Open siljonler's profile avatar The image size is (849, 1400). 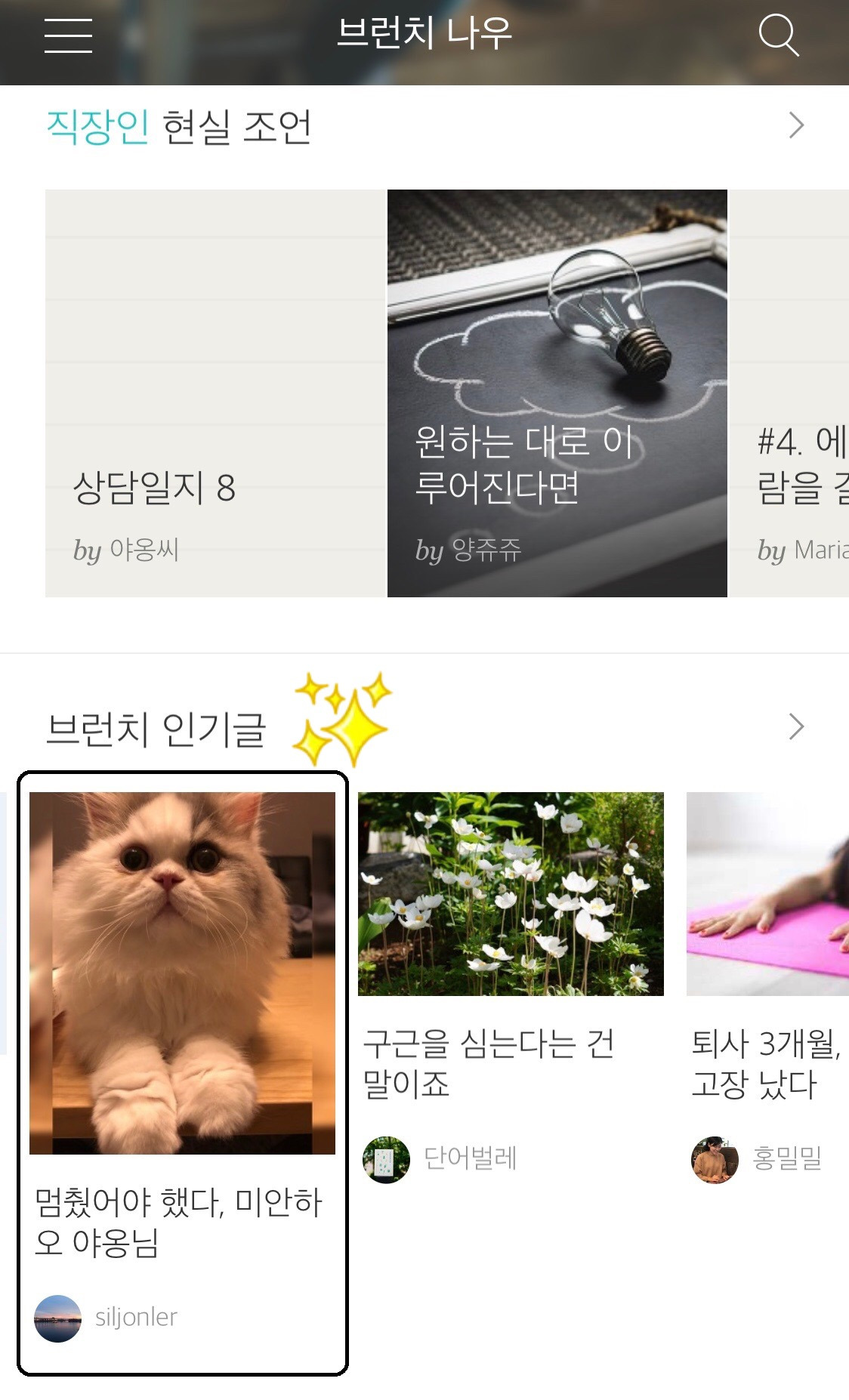(x=60, y=1317)
